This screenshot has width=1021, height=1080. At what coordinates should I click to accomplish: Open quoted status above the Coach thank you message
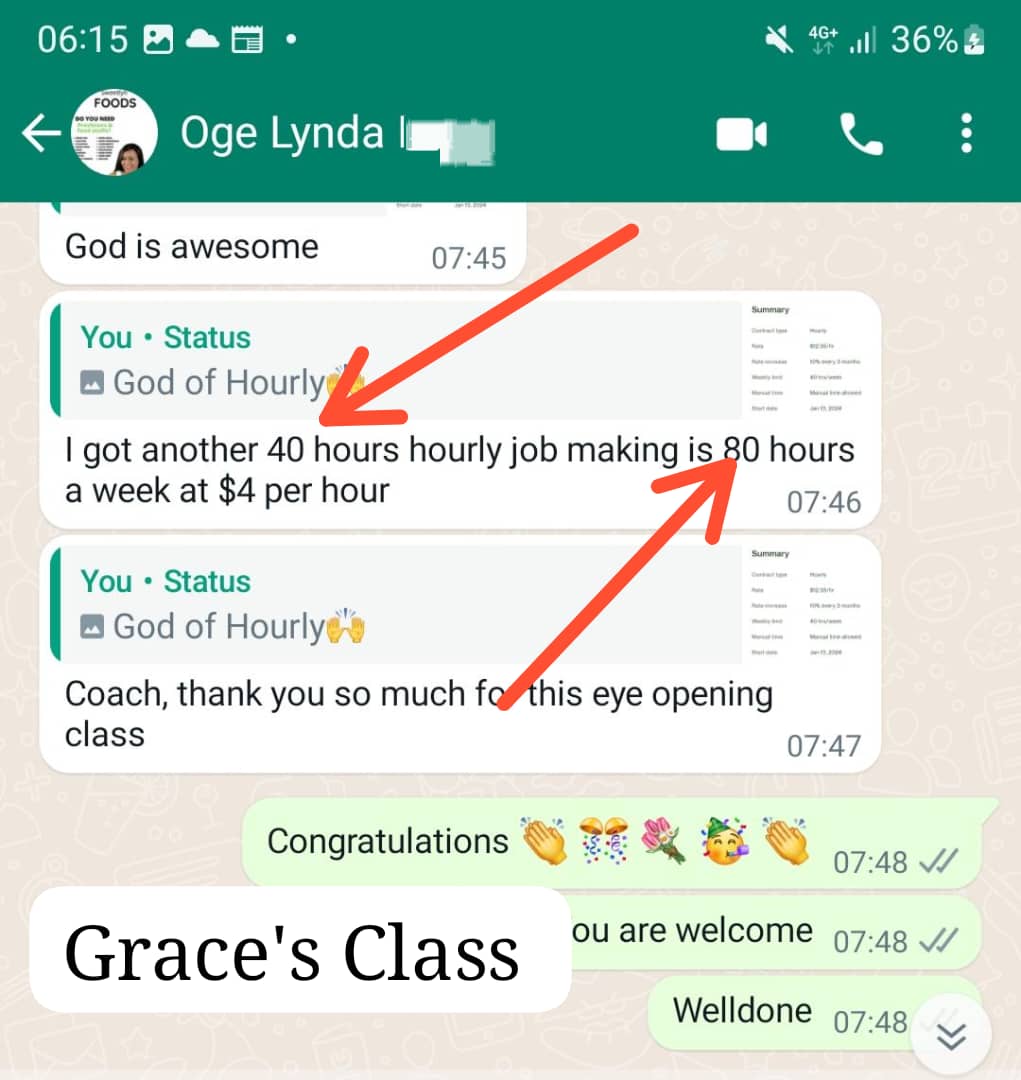400,604
